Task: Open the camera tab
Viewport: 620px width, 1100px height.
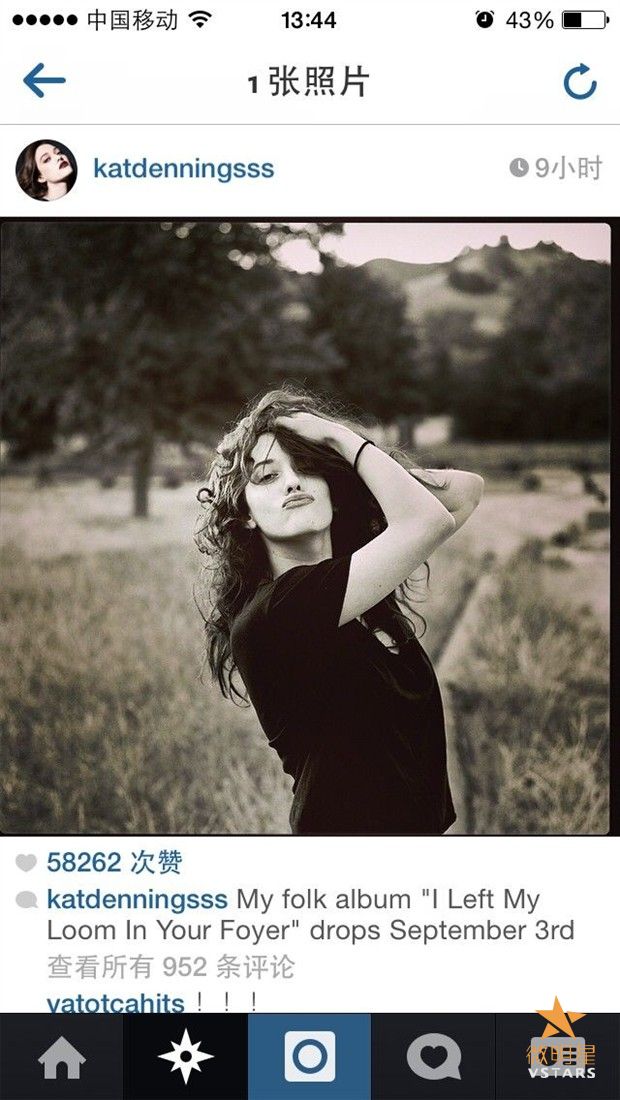Action: 309,1057
